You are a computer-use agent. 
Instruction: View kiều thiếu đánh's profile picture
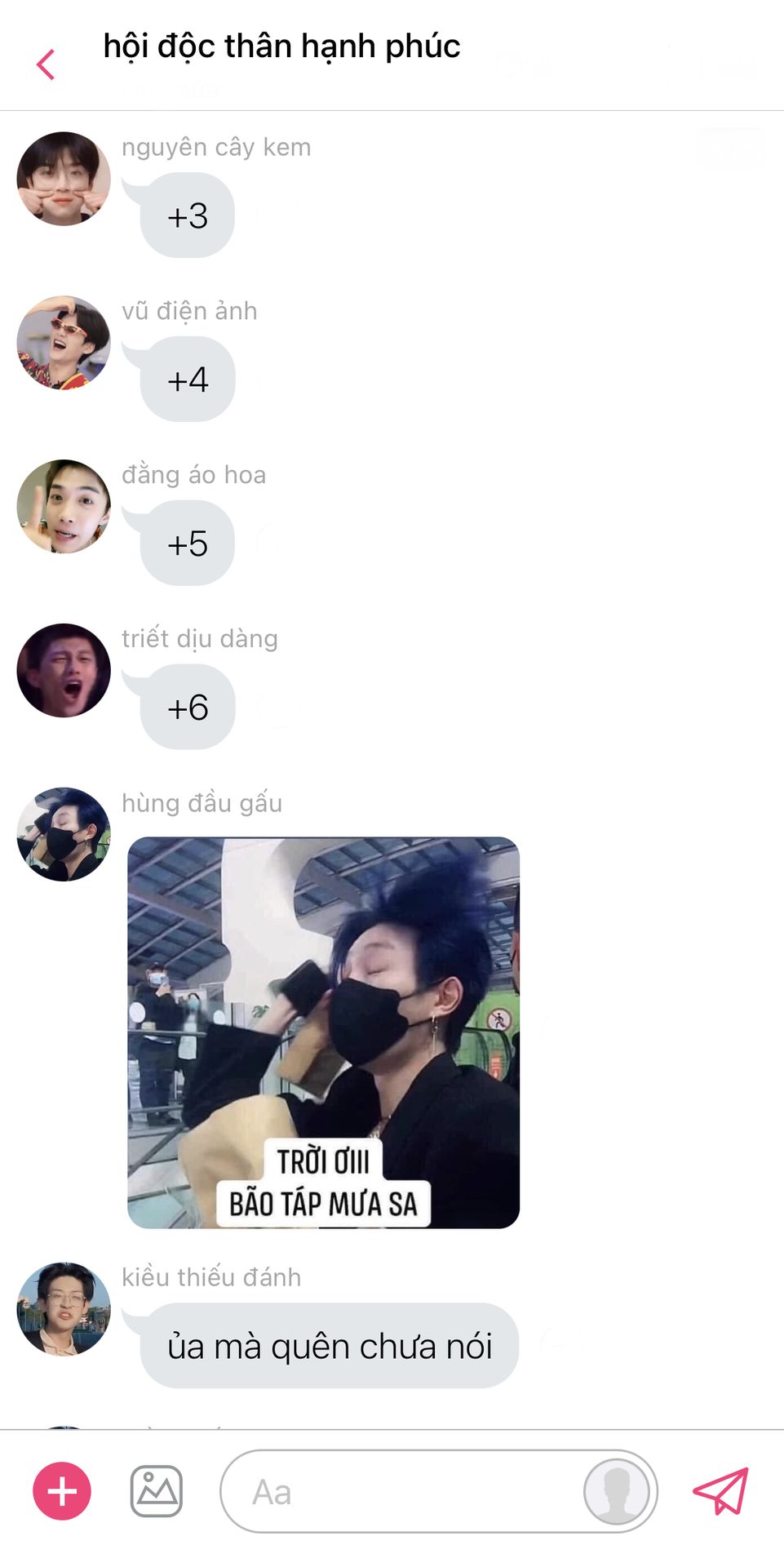64,1309
